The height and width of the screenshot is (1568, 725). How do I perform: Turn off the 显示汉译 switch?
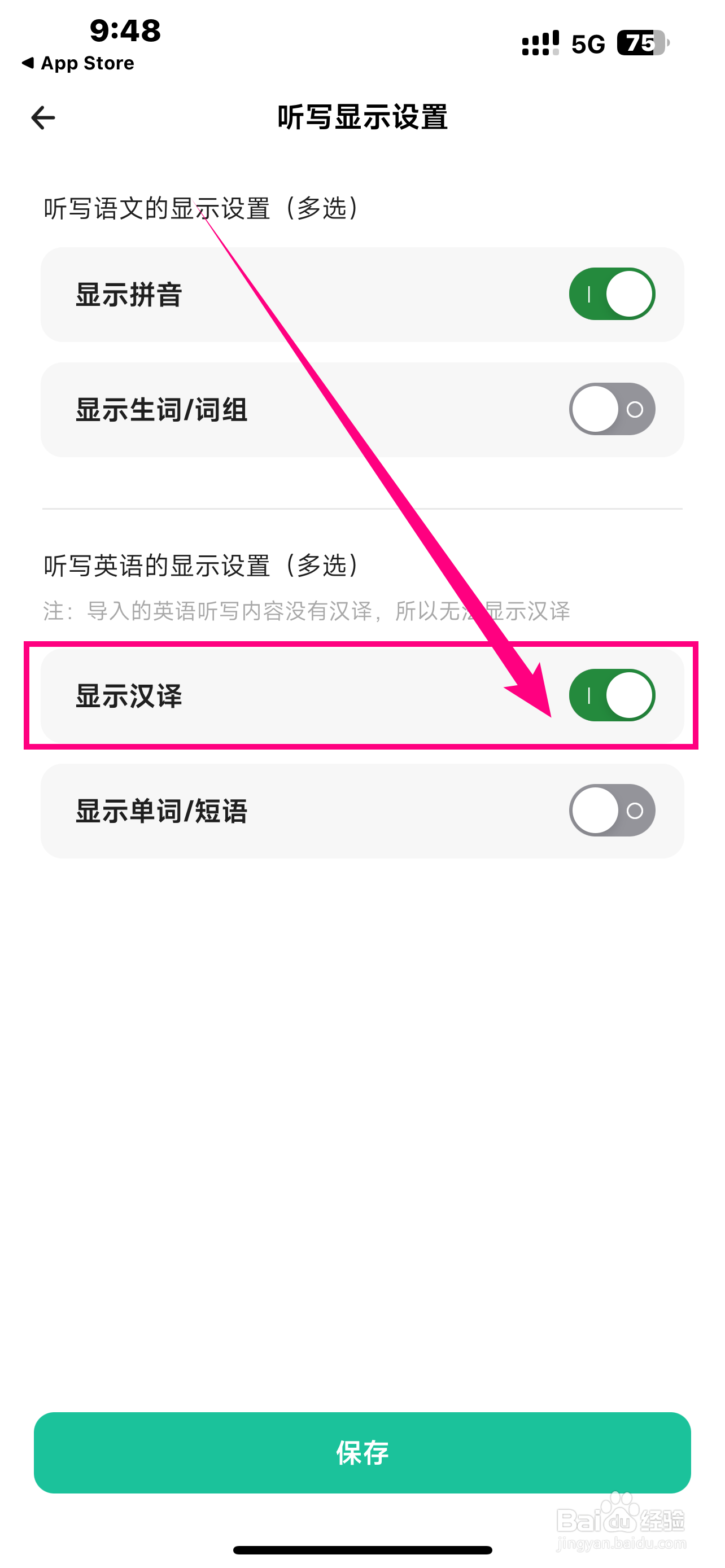(x=612, y=696)
